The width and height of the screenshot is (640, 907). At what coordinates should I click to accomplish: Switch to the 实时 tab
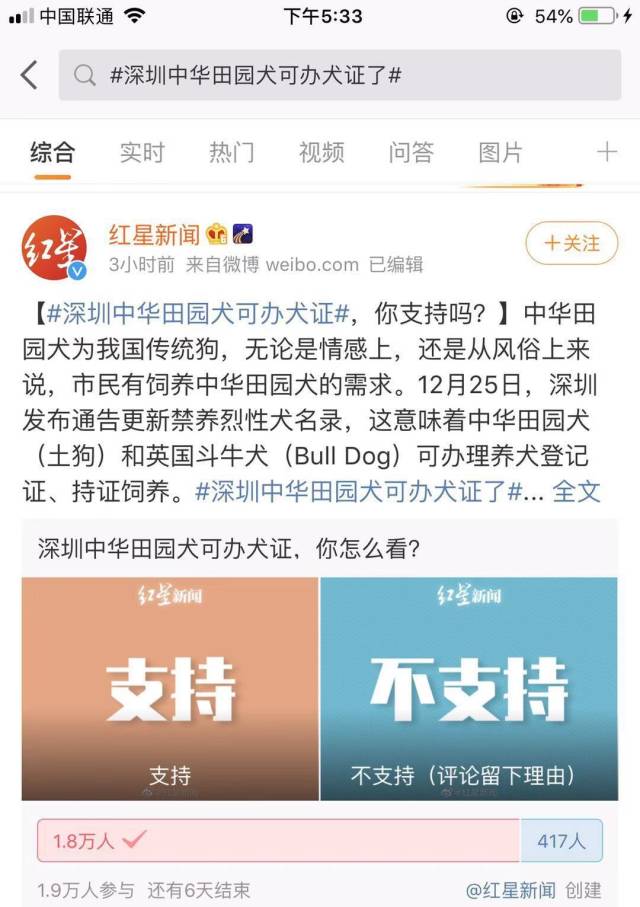(142, 152)
